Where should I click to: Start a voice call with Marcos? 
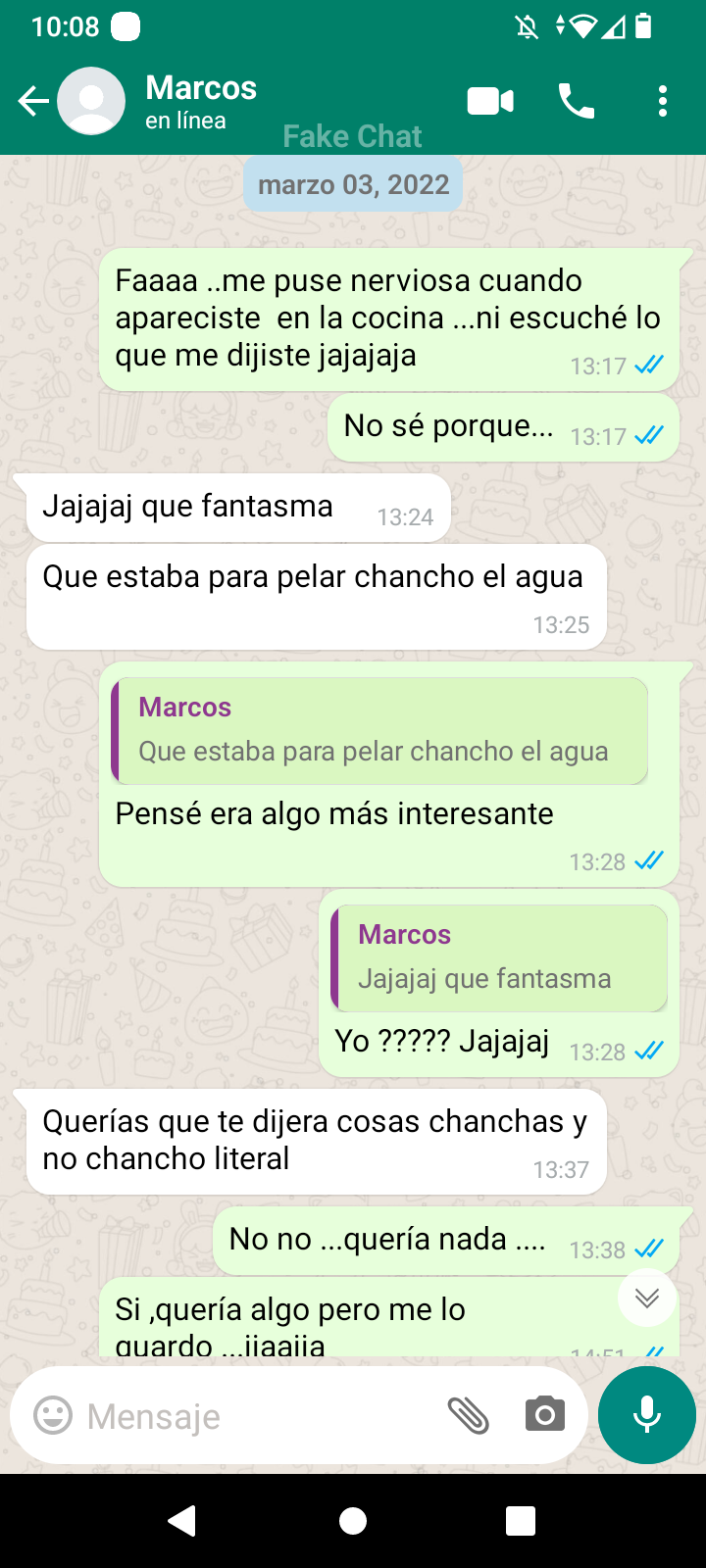coord(577,101)
